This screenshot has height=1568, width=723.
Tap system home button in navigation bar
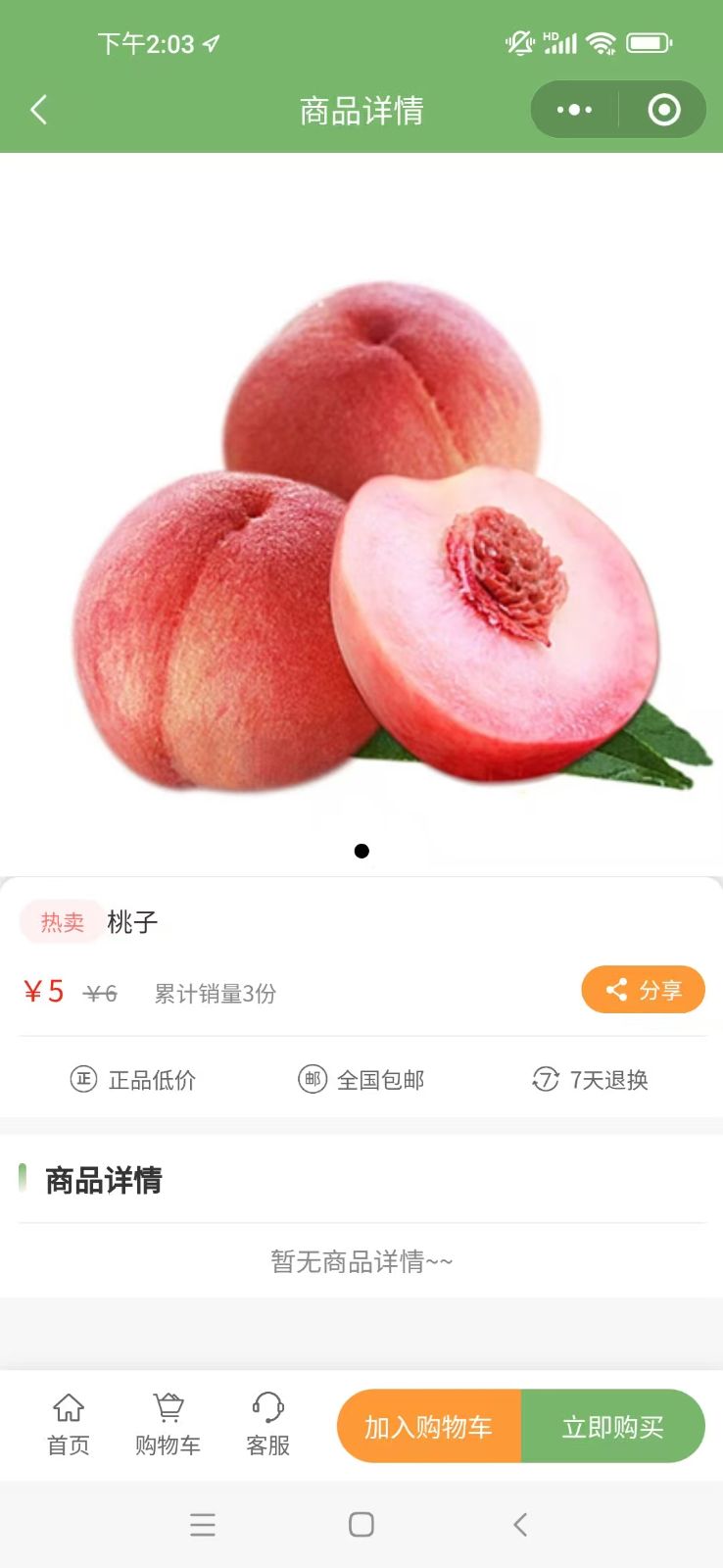pos(361,1525)
